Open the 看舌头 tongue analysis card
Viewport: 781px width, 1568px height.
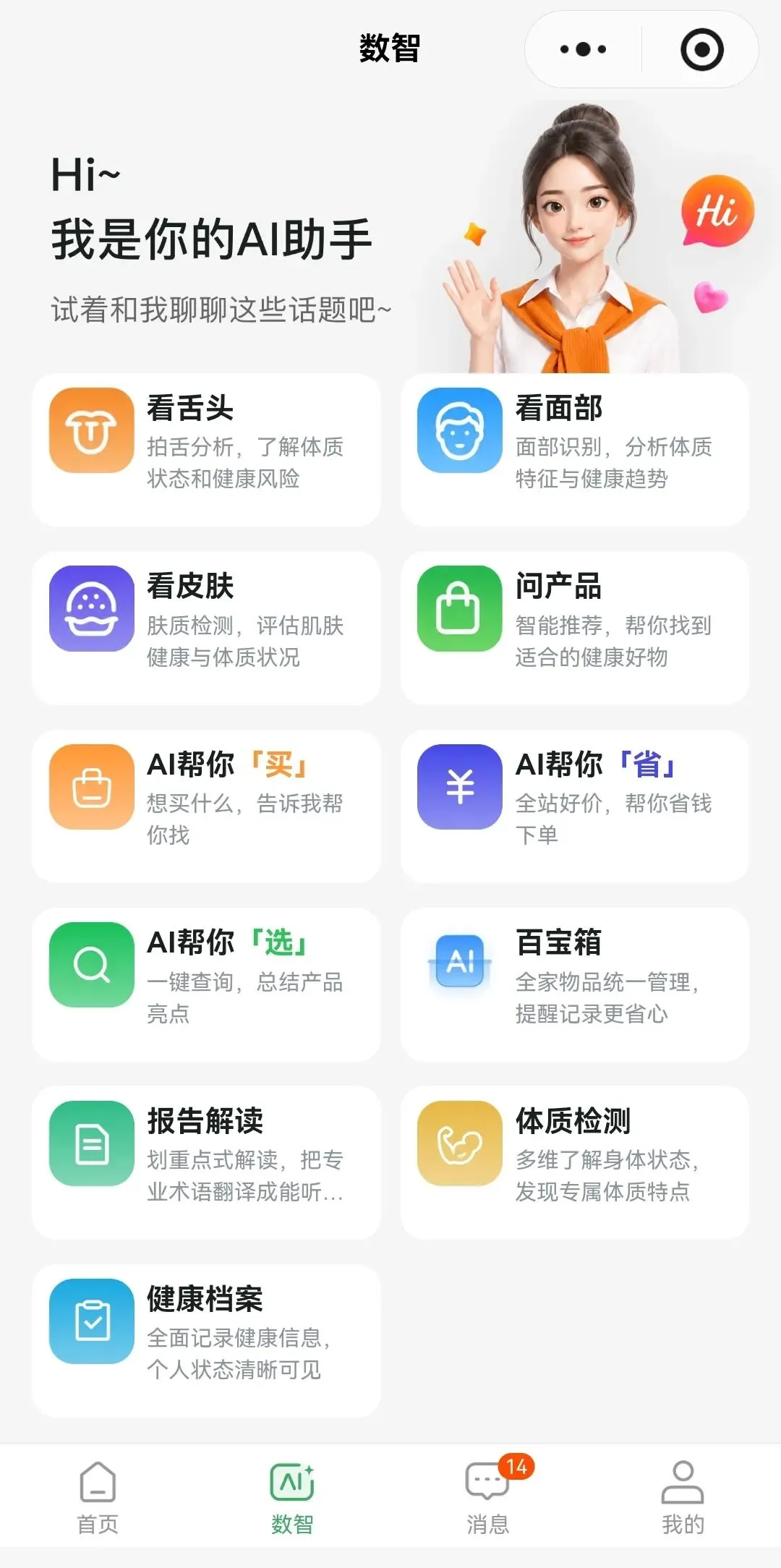[x=206, y=450]
